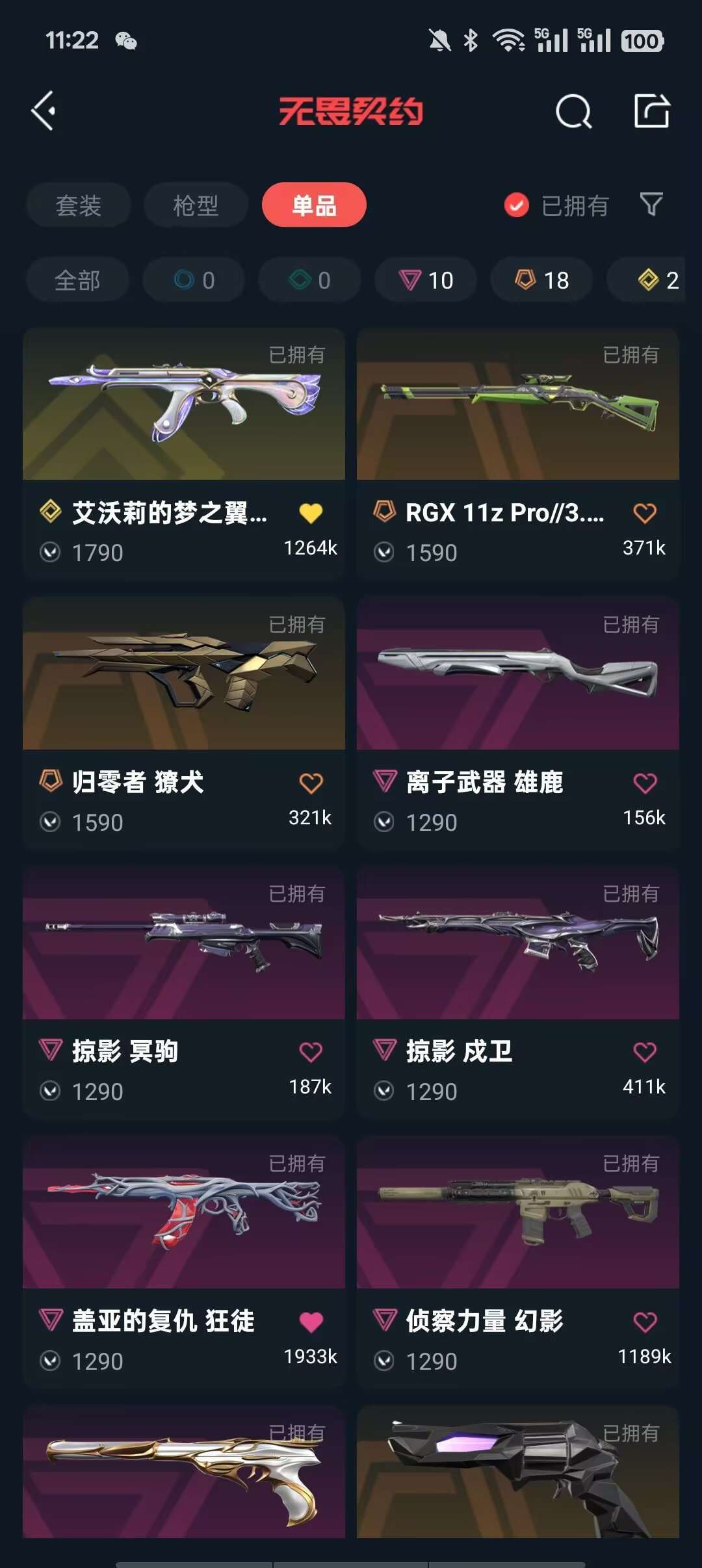The image size is (702, 1568).
Task: Open the 掠影 冥驹 skin card
Action: 184,992
